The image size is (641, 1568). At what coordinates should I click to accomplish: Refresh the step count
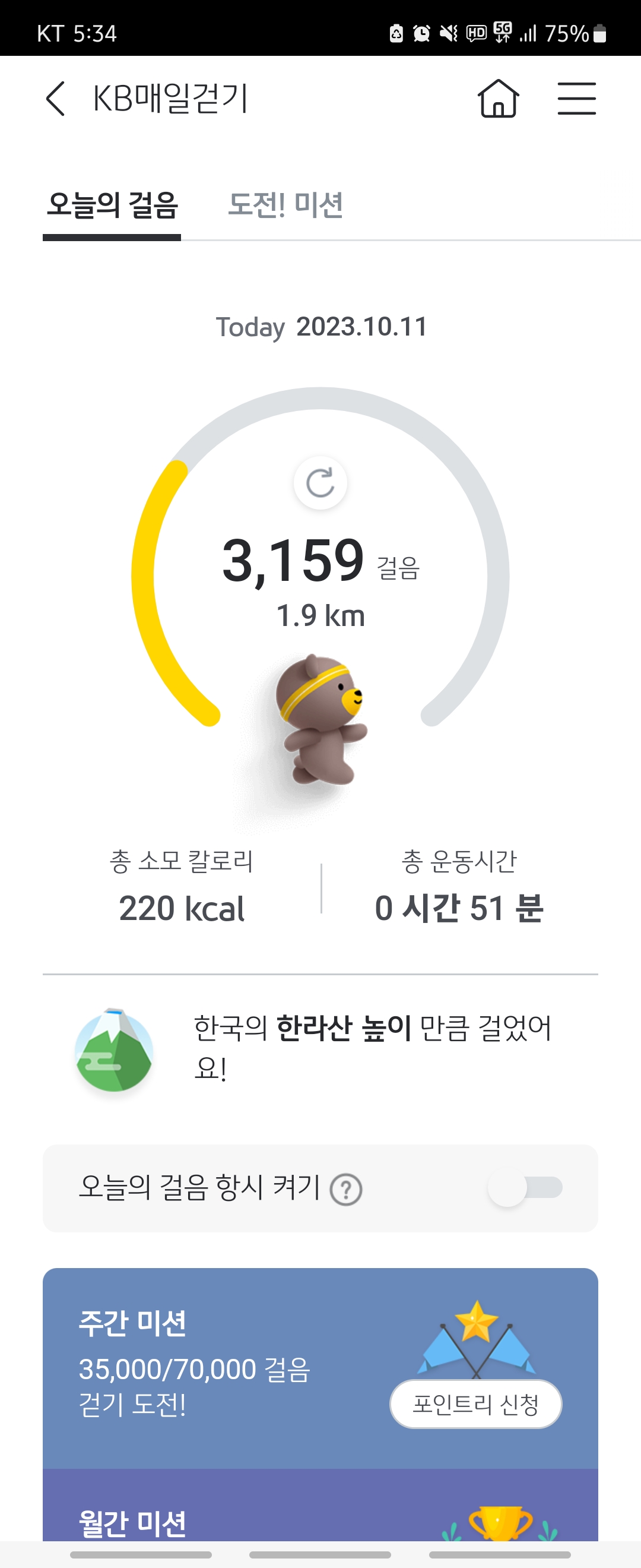point(320,483)
